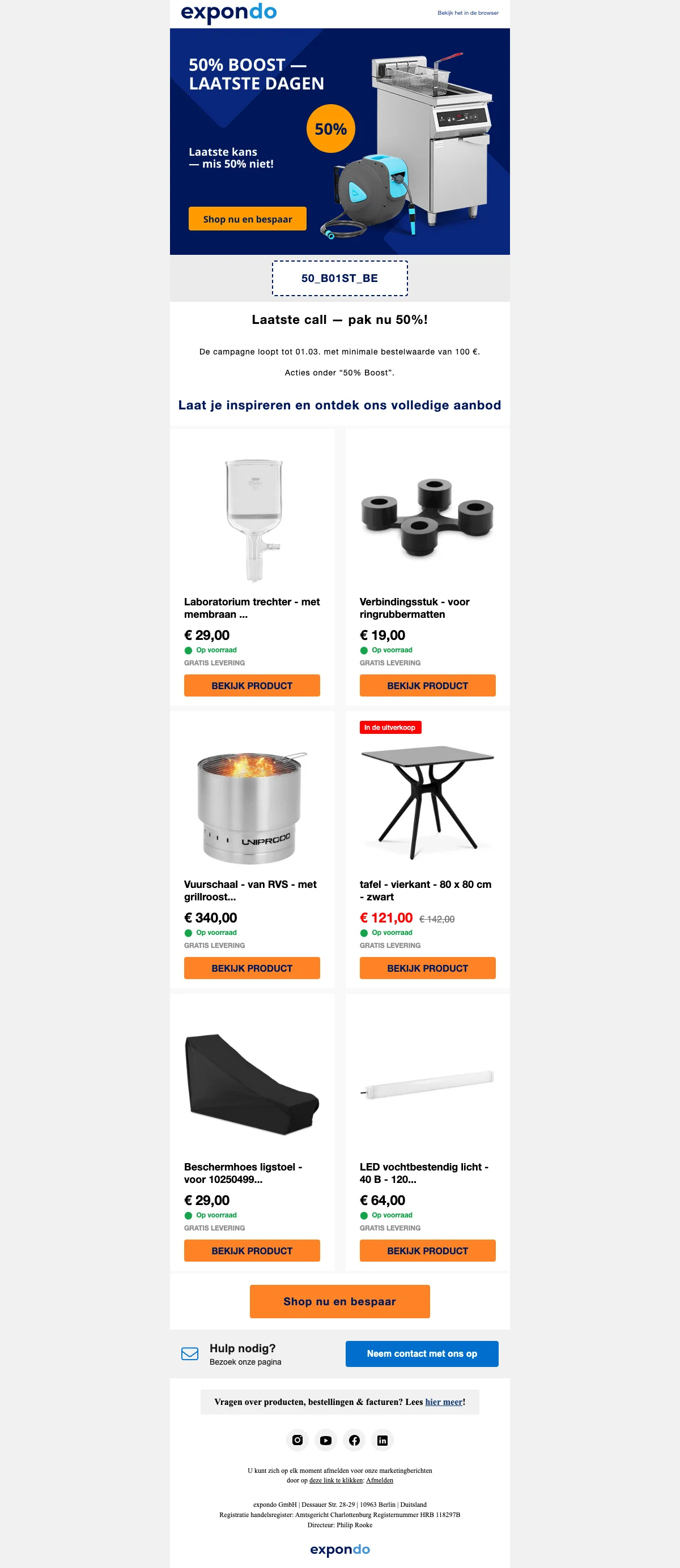Open the black square table image
680x1568 pixels.
tap(427, 801)
